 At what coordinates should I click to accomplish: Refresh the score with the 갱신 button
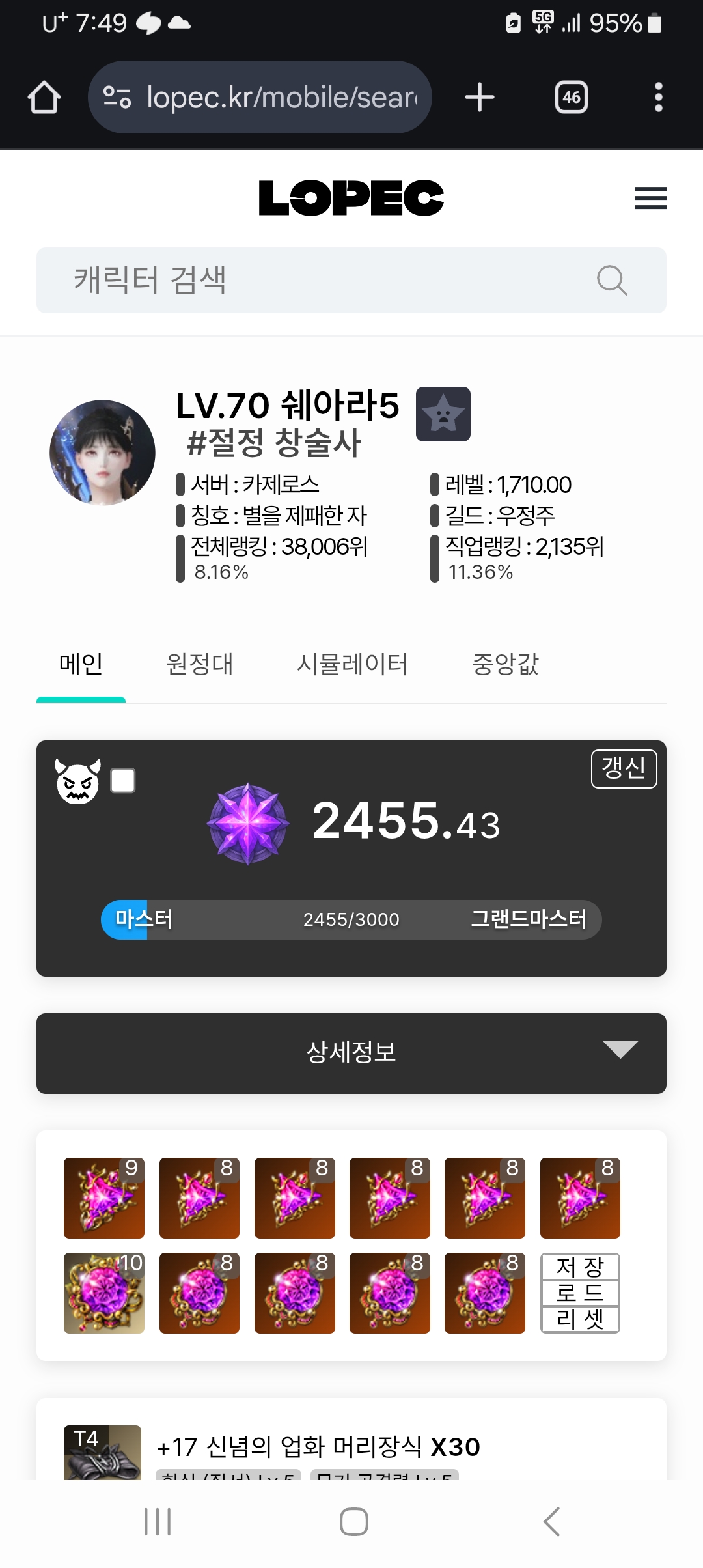[624, 769]
